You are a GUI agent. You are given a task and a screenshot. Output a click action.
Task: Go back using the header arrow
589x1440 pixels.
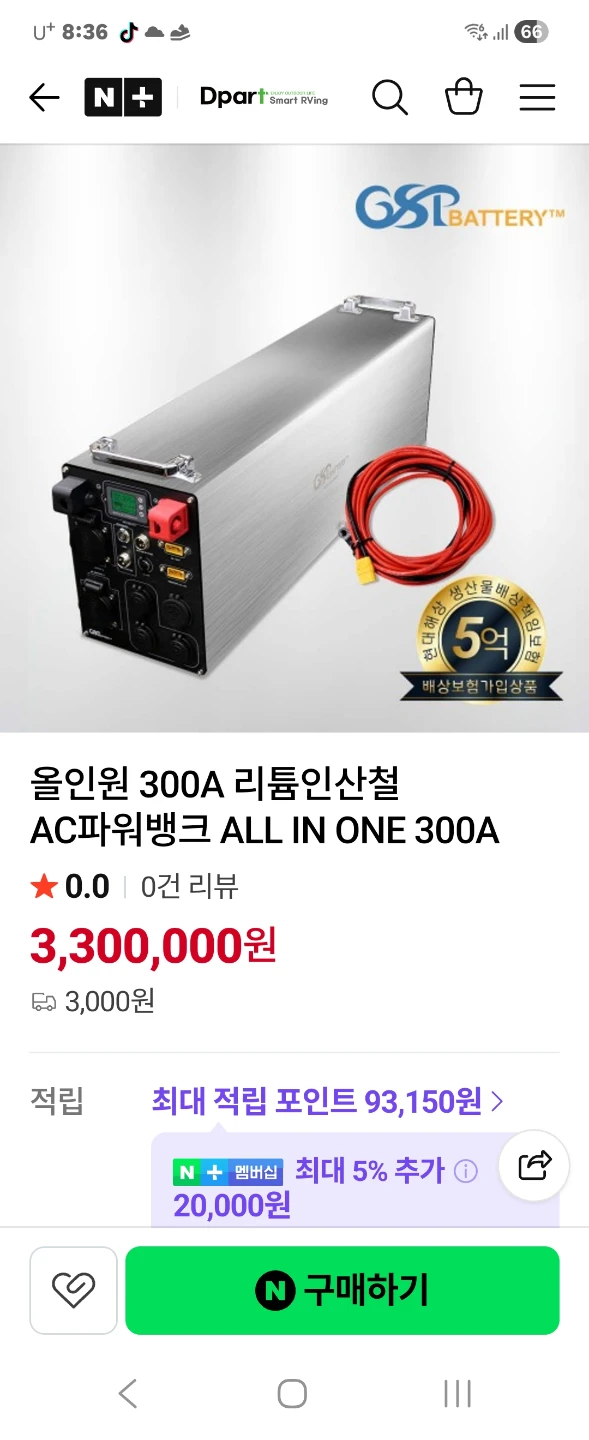[x=45, y=97]
